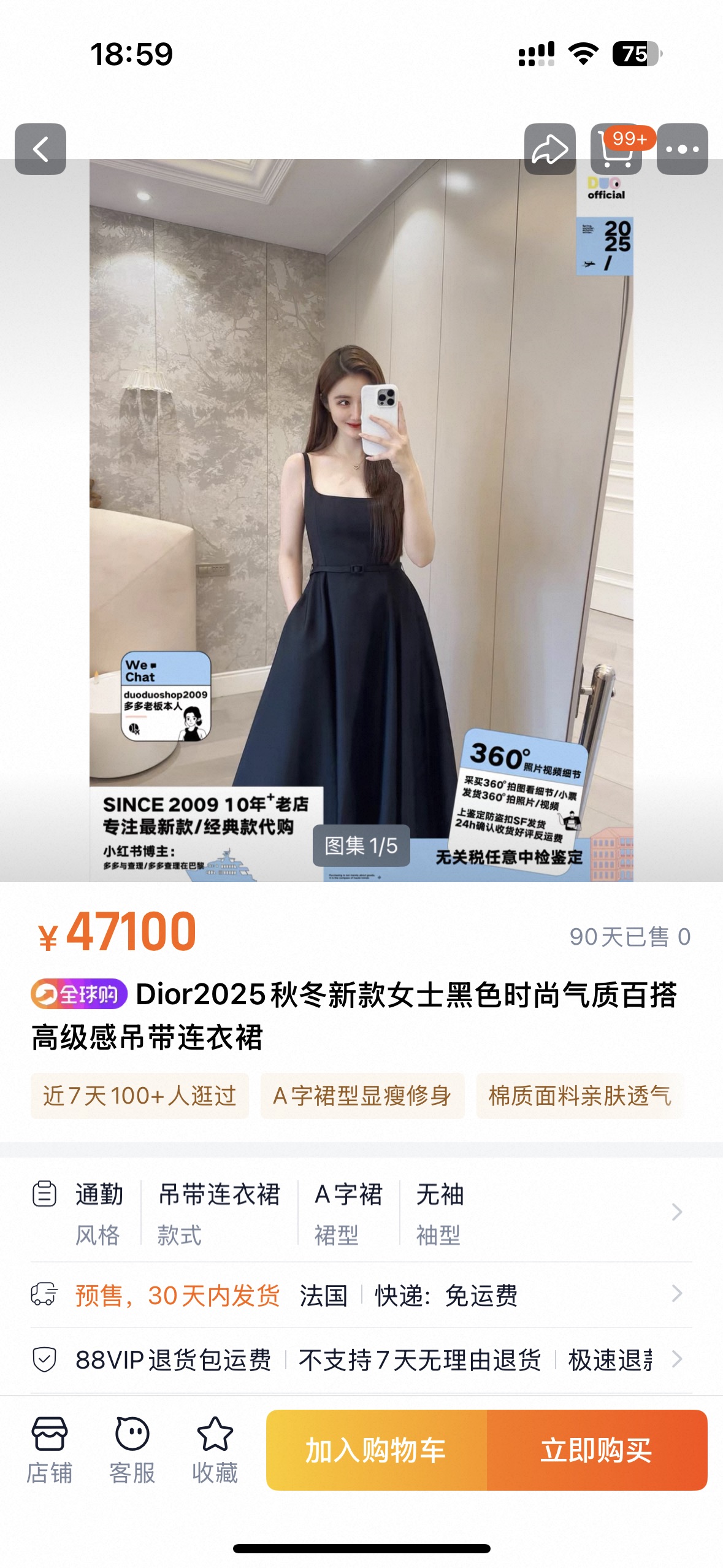The width and height of the screenshot is (723, 1568).
Task: Select the 近7天100+人逛过 tag
Action: tap(140, 1096)
